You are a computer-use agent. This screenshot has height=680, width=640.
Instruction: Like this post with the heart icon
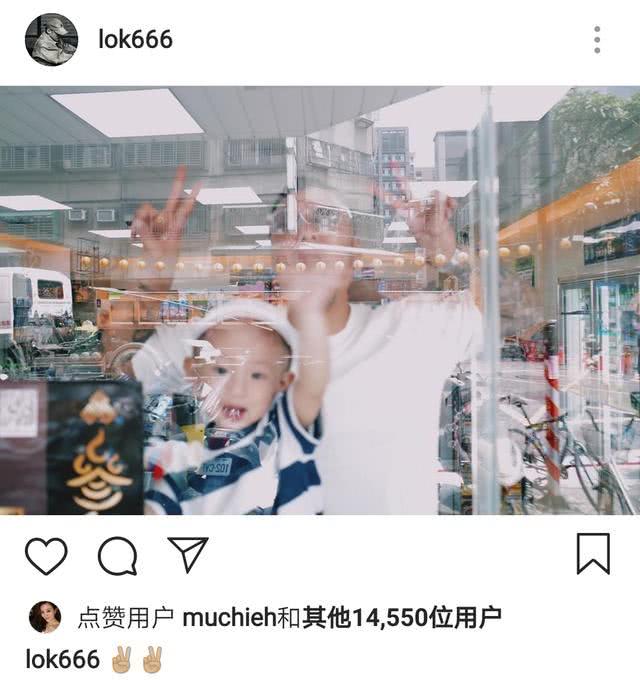coord(46,555)
